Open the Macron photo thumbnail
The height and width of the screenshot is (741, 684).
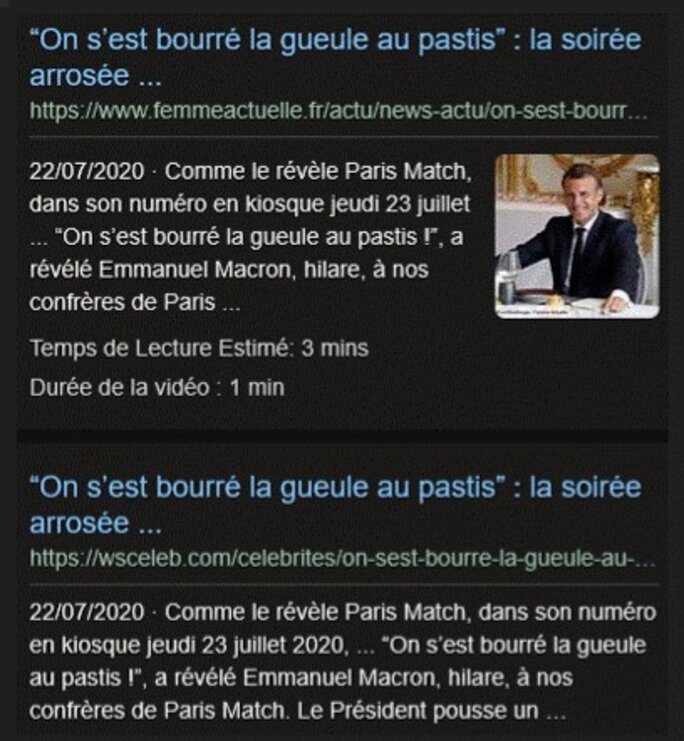[x=577, y=235]
